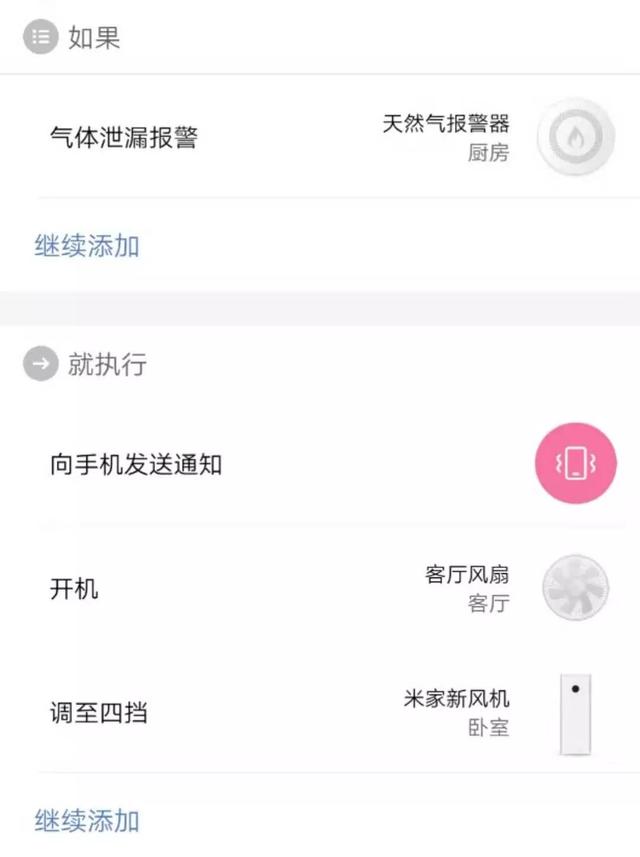Tap 继续添加 under the 就执行 section
The width and height of the screenshot is (640, 857).
87,821
